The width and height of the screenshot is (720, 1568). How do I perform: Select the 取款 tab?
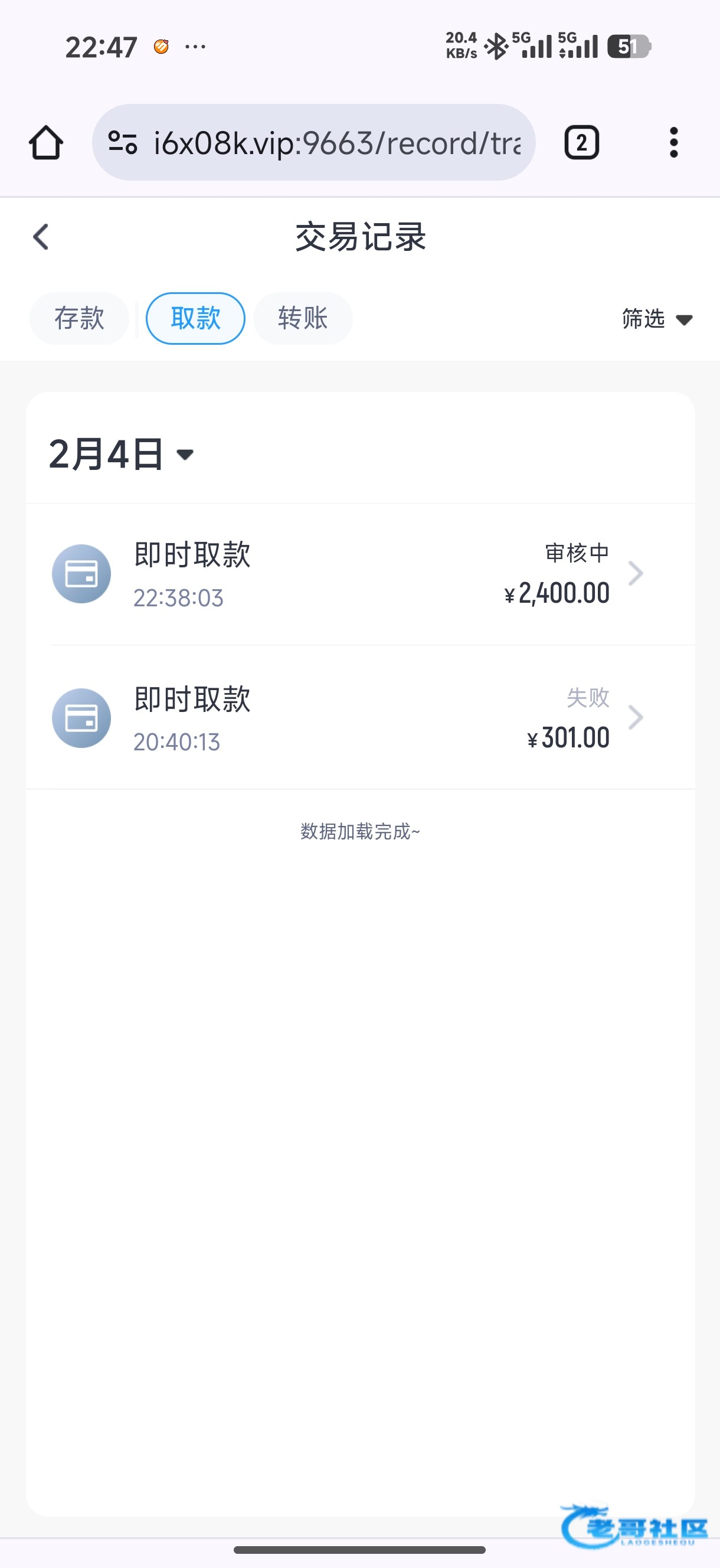click(195, 318)
